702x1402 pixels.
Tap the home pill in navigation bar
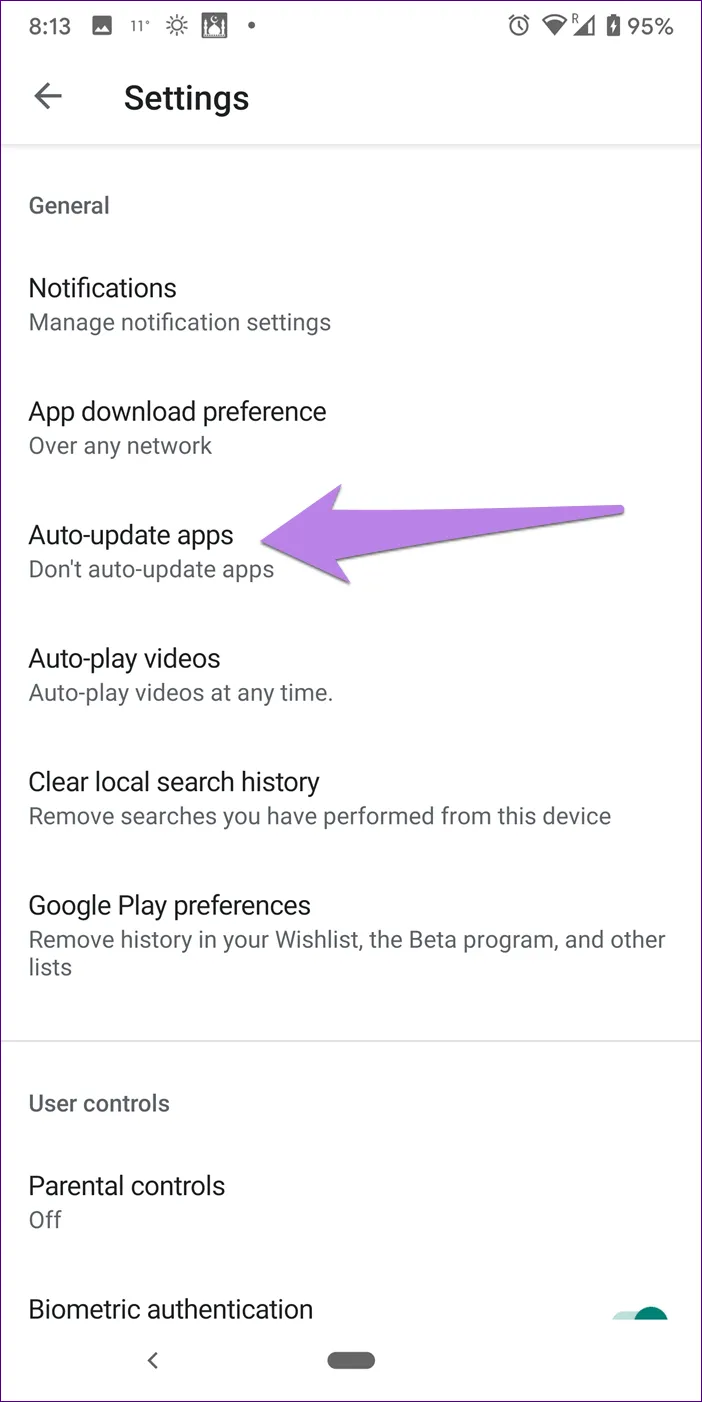(351, 1360)
